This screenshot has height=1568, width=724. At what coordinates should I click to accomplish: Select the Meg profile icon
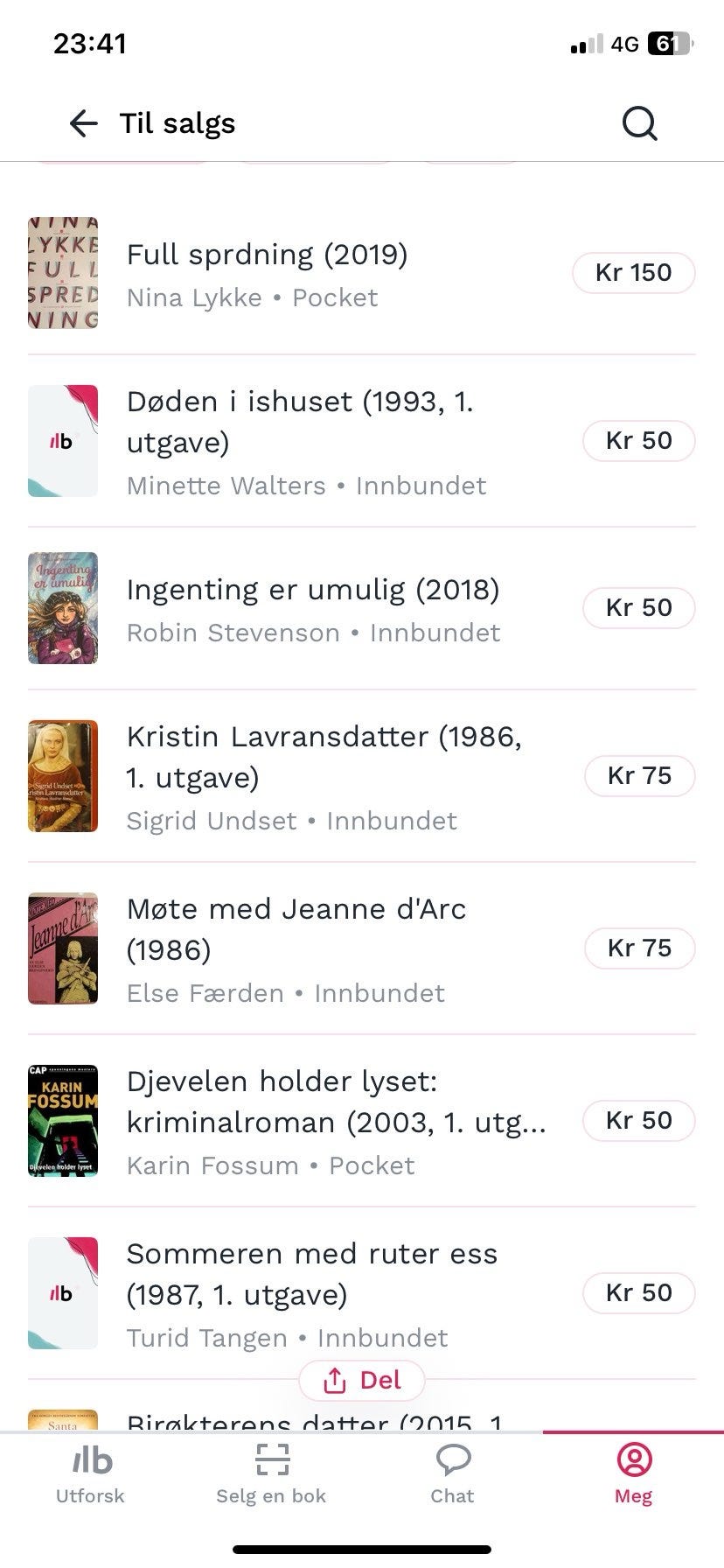click(x=632, y=1460)
